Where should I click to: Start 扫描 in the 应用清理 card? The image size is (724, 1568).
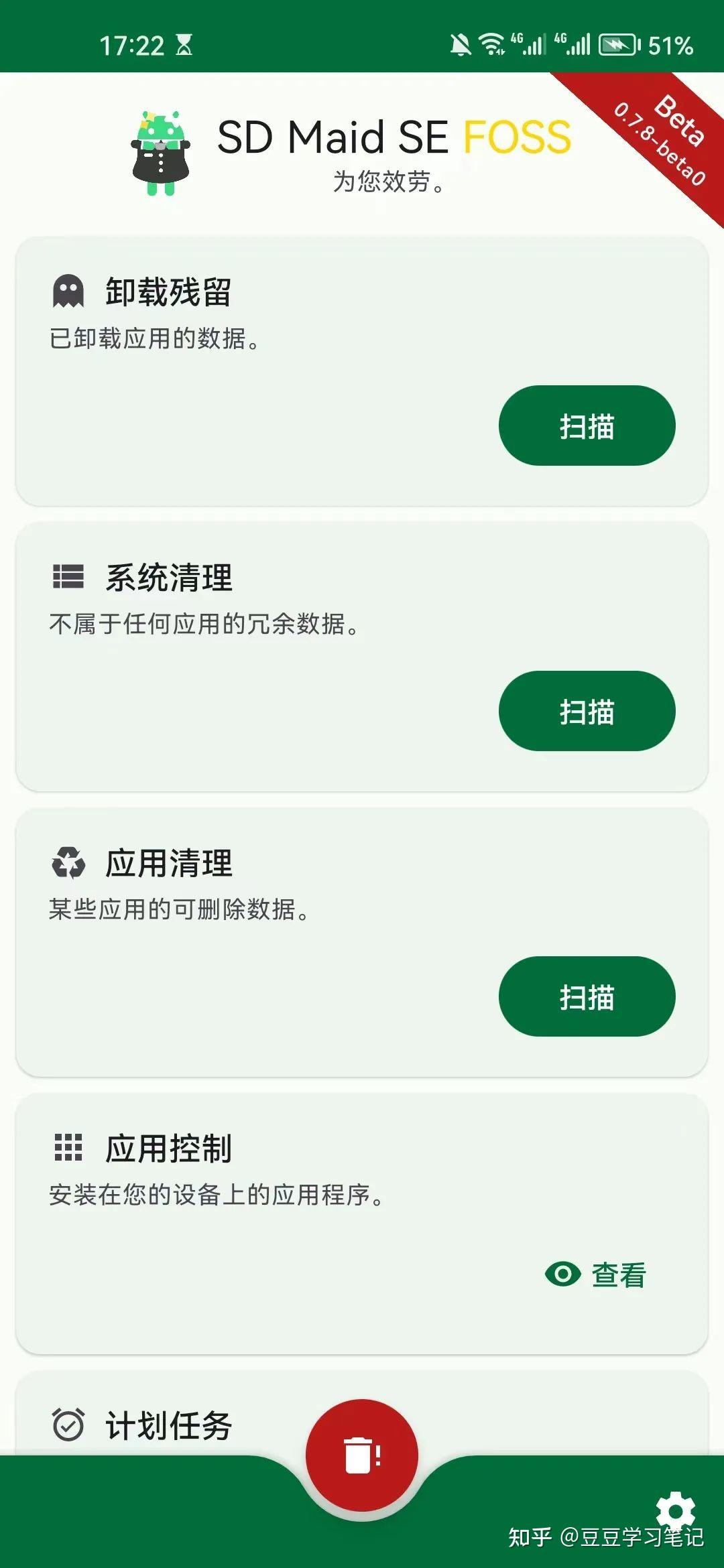pyautogui.click(x=586, y=997)
